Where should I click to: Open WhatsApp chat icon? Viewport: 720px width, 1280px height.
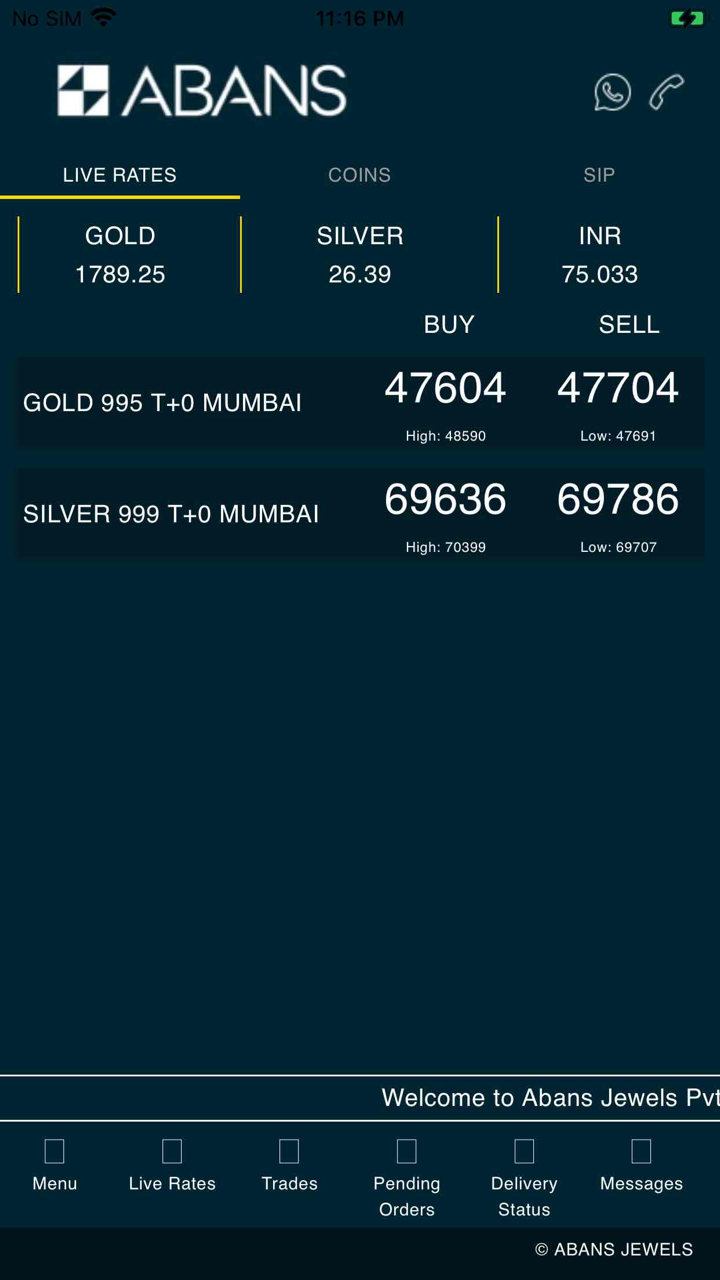[x=612, y=92]
